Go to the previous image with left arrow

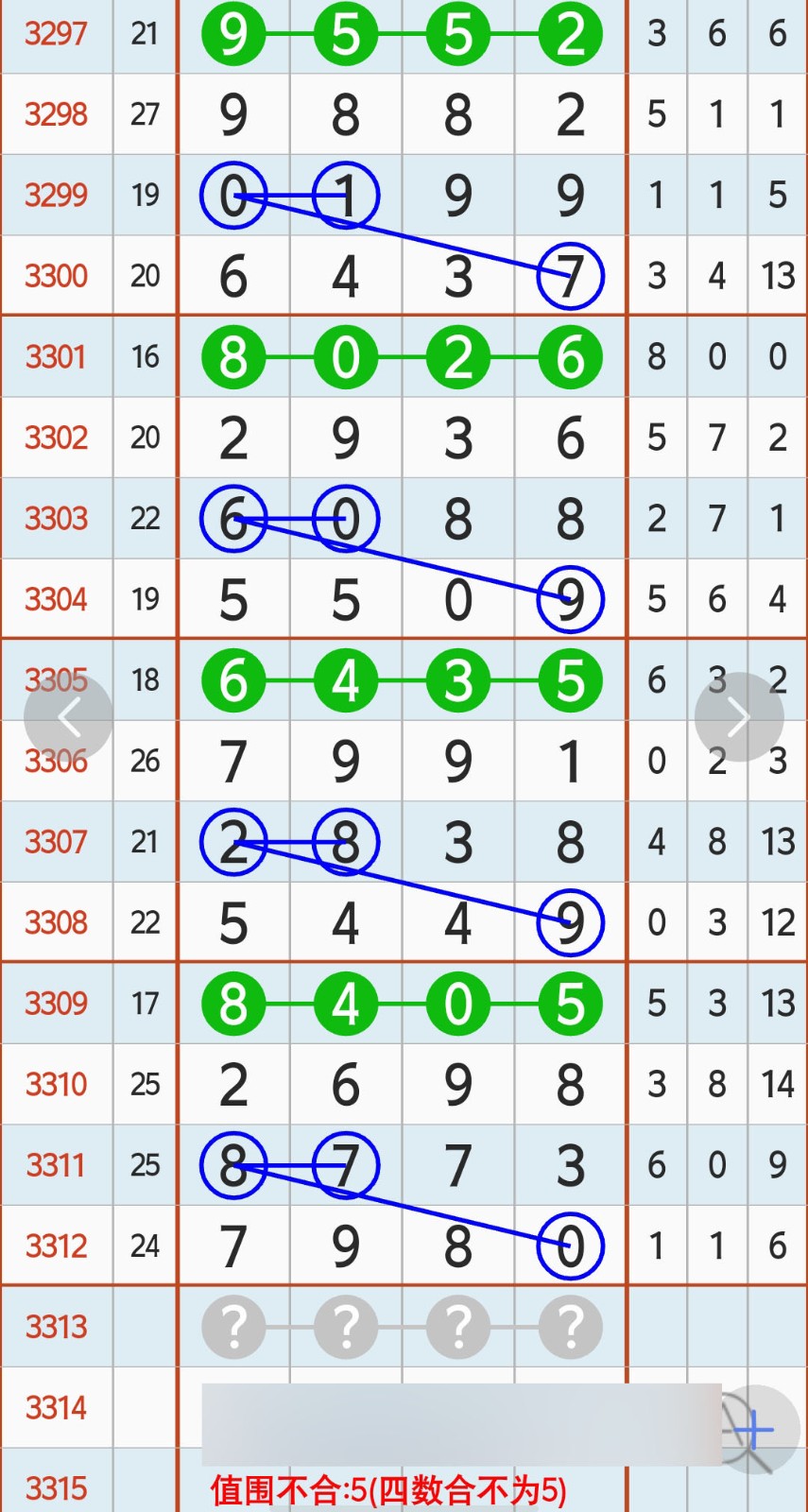68,717
